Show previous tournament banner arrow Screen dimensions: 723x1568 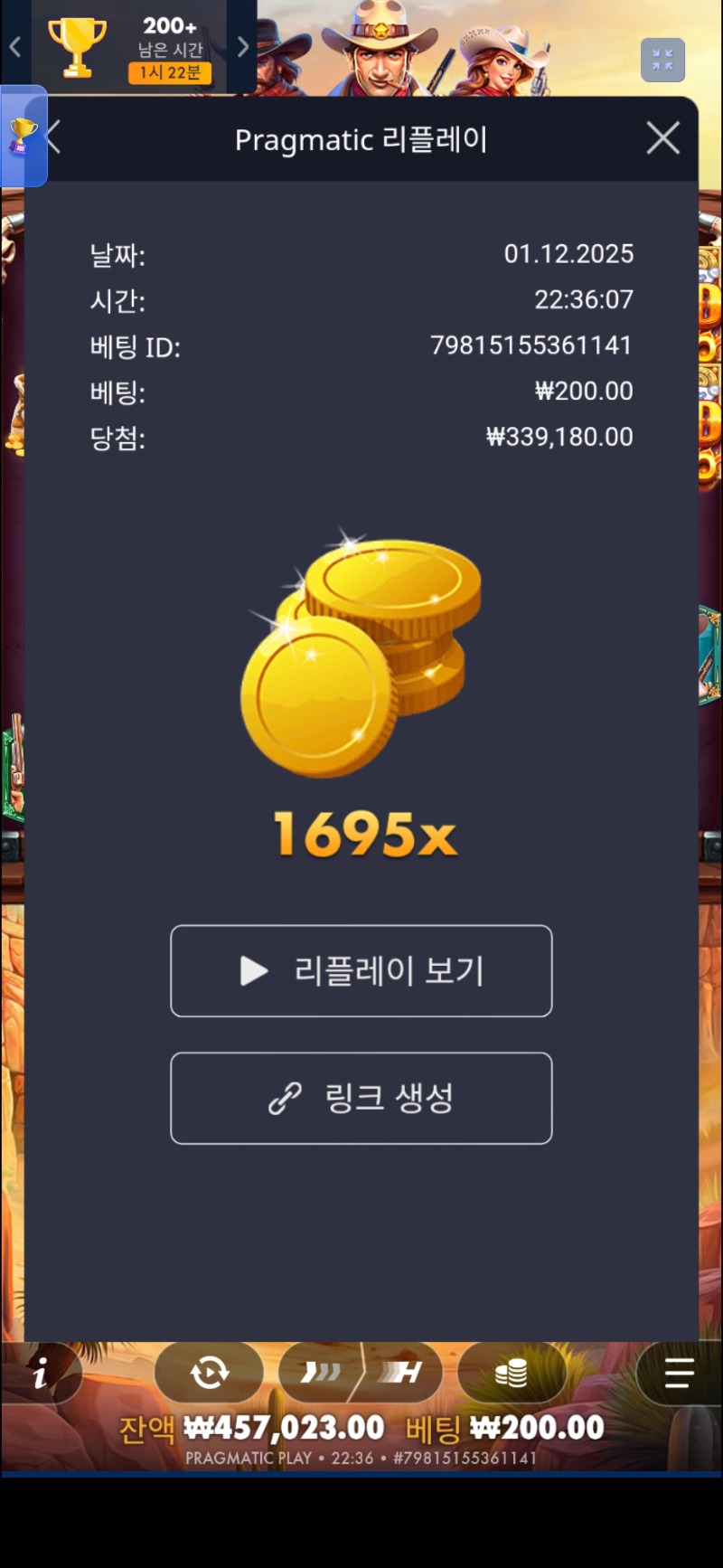tap(15, 47)
